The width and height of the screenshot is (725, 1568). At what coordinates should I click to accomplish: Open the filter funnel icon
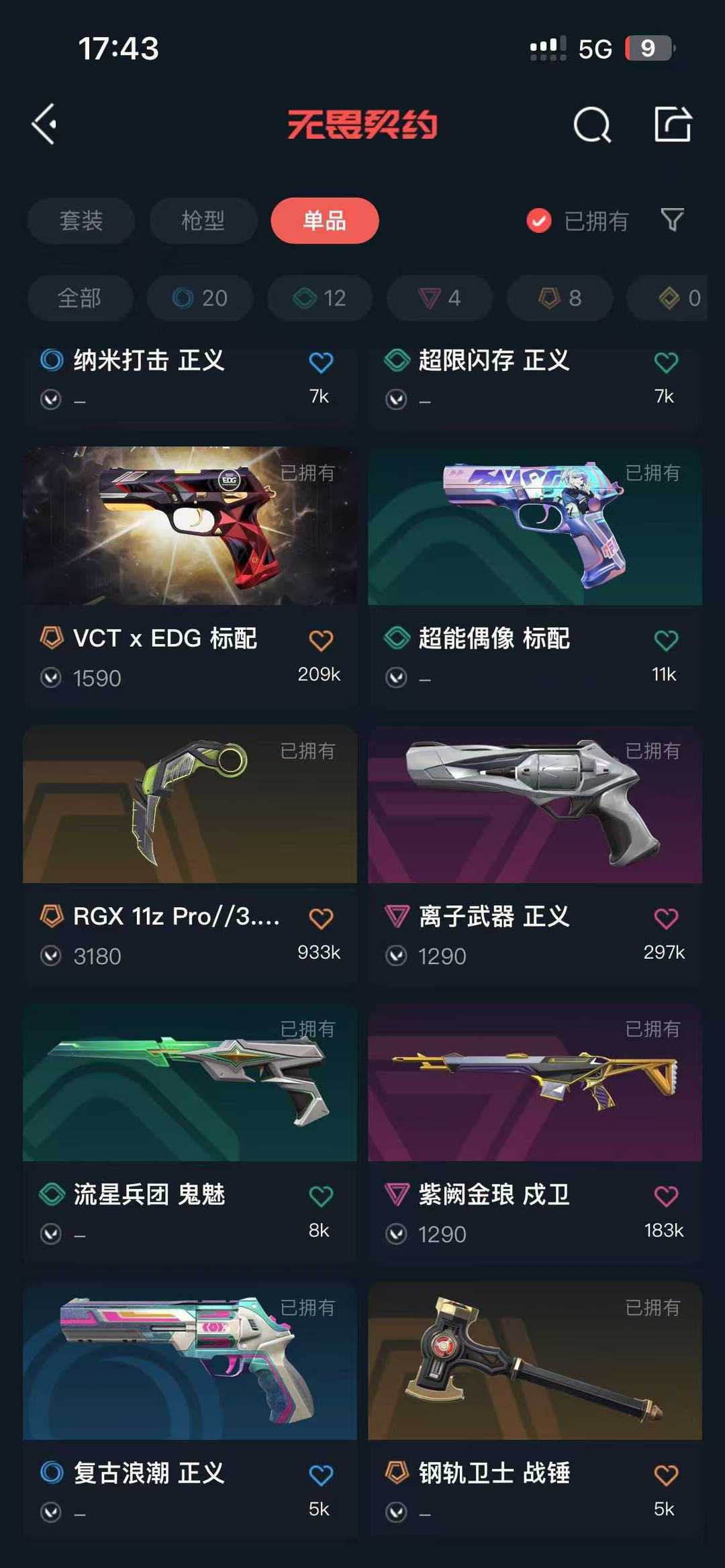point(672,219)
